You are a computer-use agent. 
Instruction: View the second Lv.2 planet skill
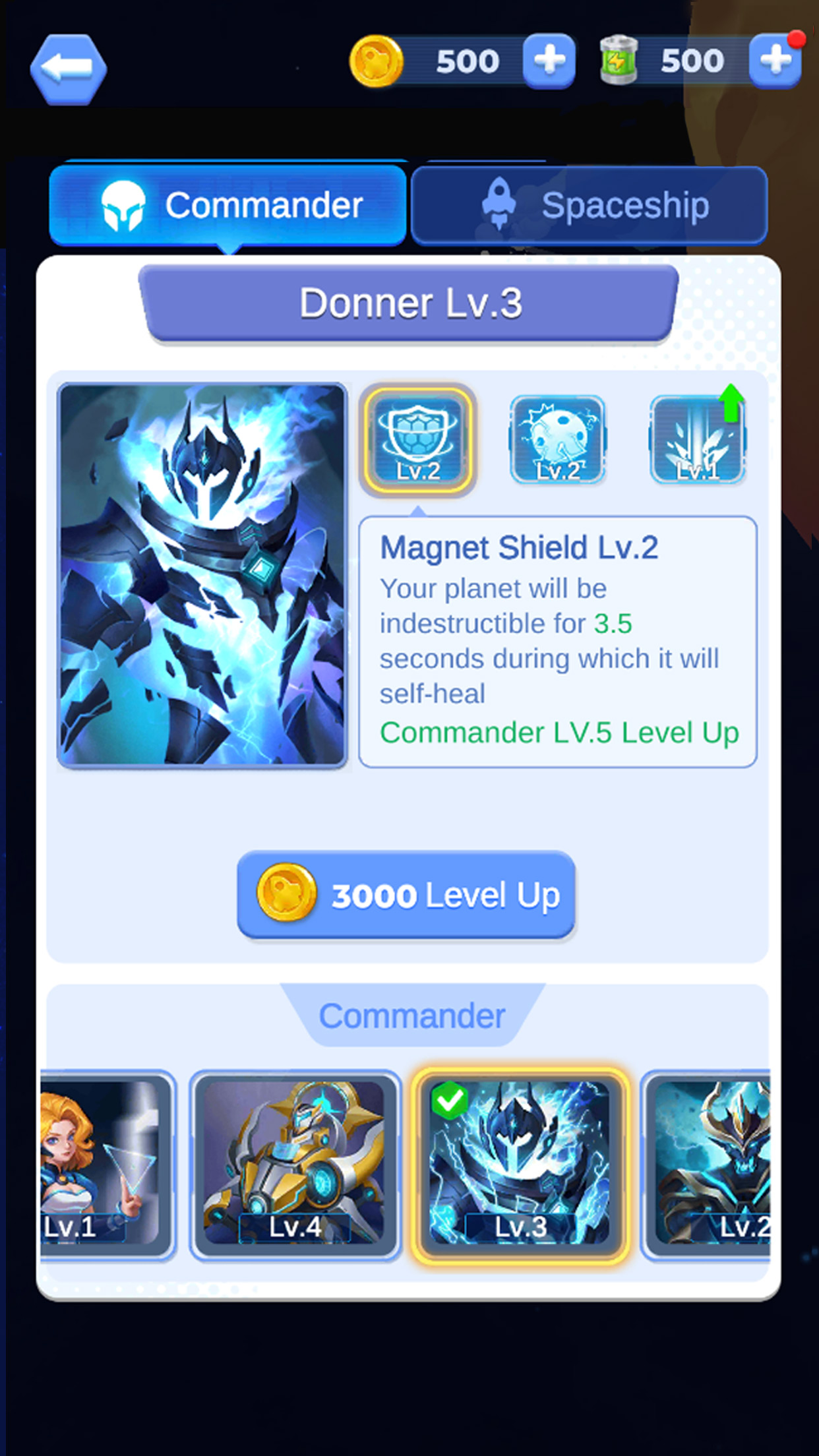coord(557,439)
